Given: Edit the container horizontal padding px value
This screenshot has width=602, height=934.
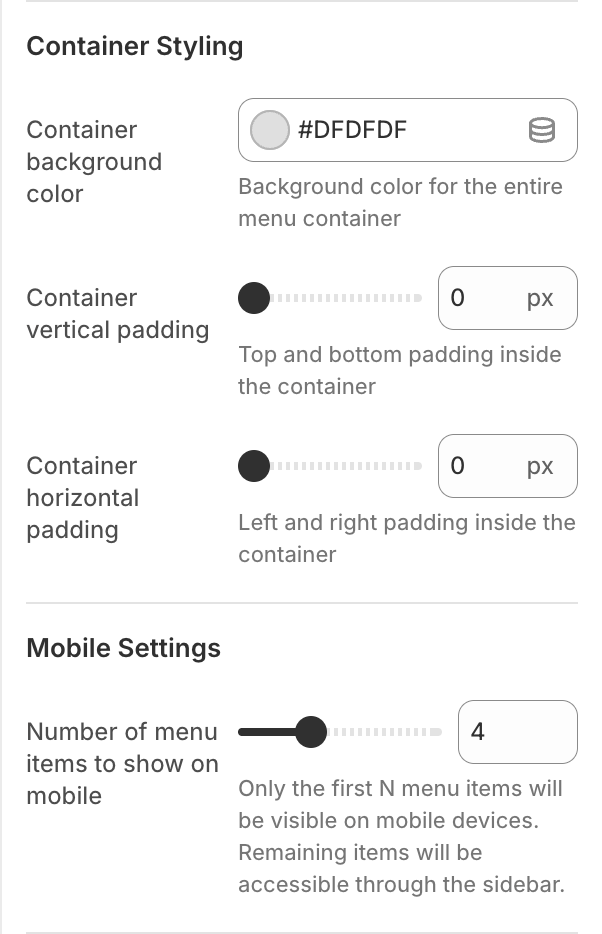Looking at the screenshot, I should click(480, 466).
